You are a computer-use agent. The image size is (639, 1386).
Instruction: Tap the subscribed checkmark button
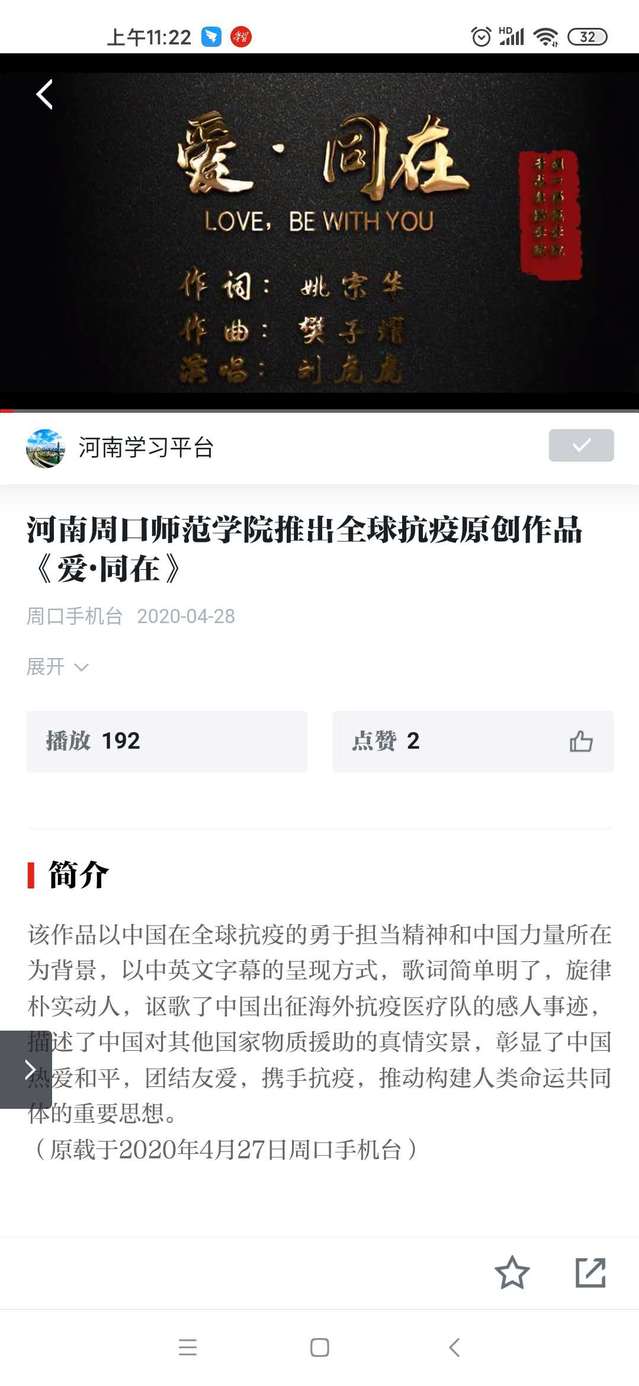click(x=581, y=446)
